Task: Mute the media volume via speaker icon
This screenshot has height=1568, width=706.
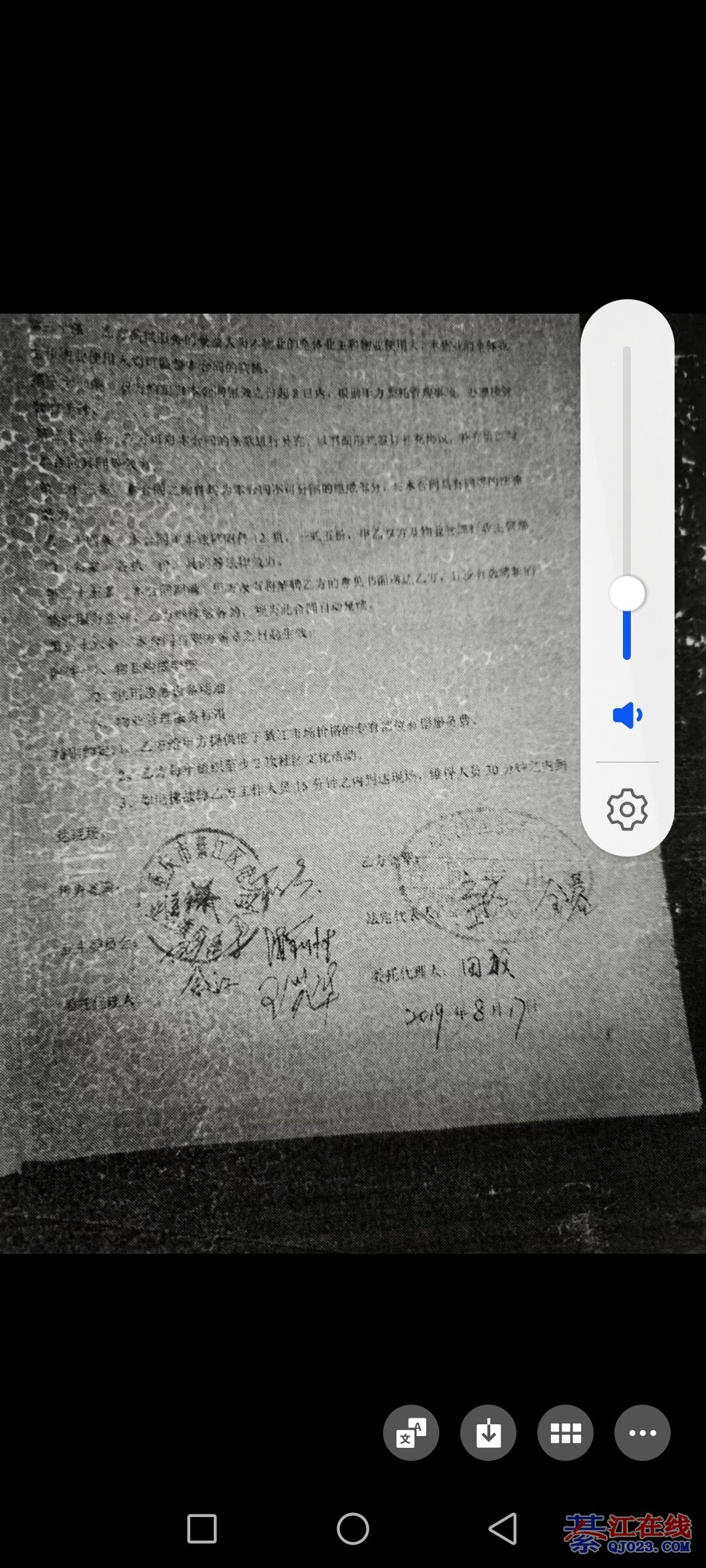Action: click(x=627, y=715)
